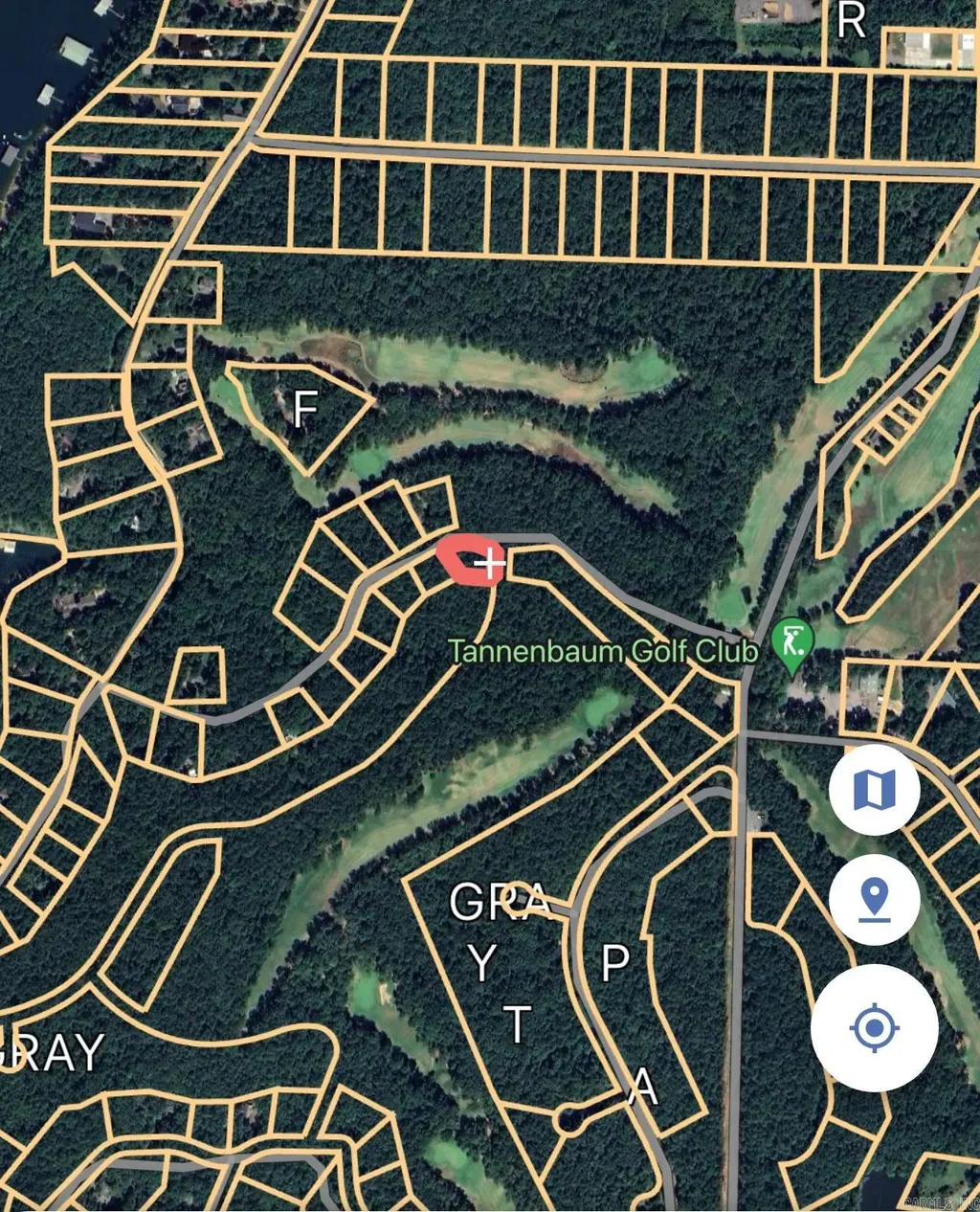980x1212 pixels.
Task: Click the white plus crosshair marker
Action: coord(489,563)
